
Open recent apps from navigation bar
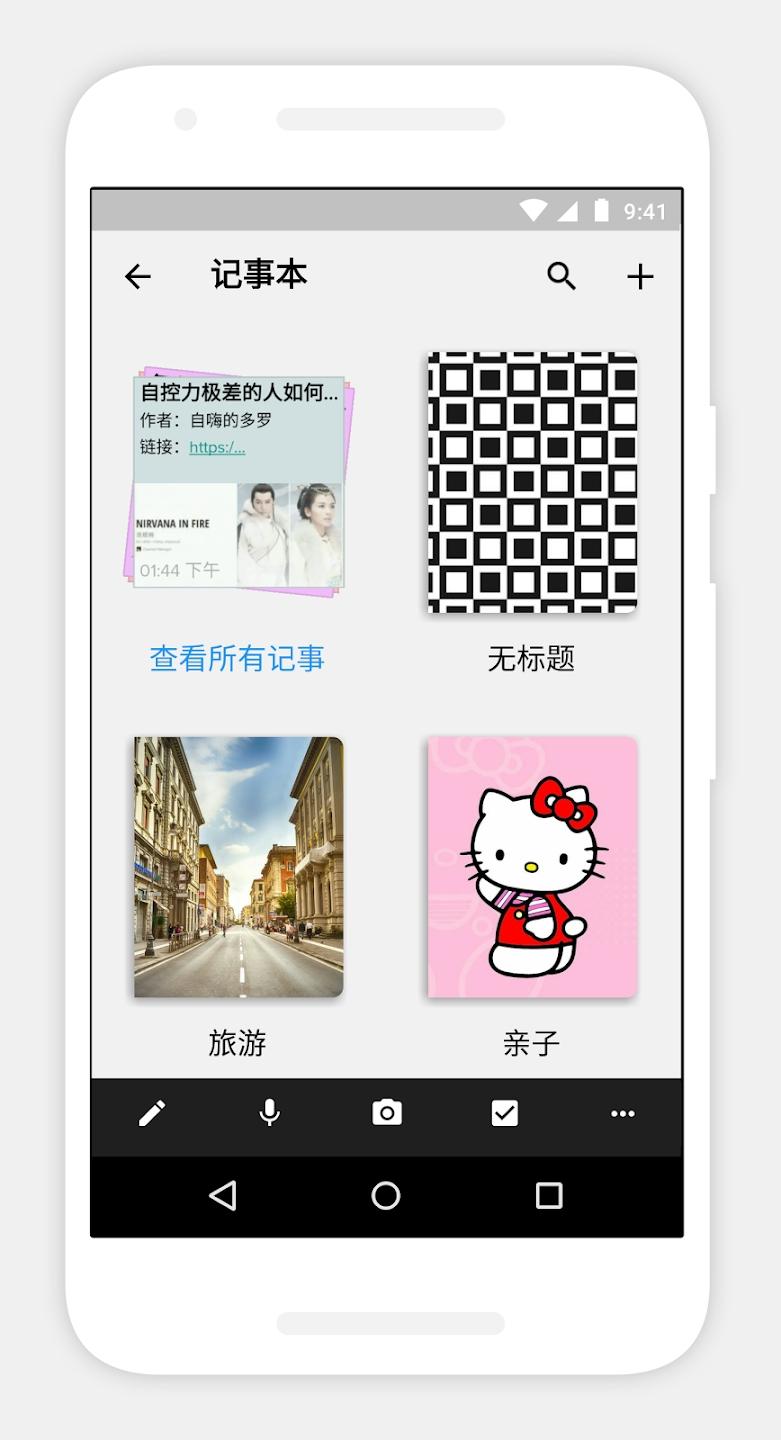click(549, 1195)
